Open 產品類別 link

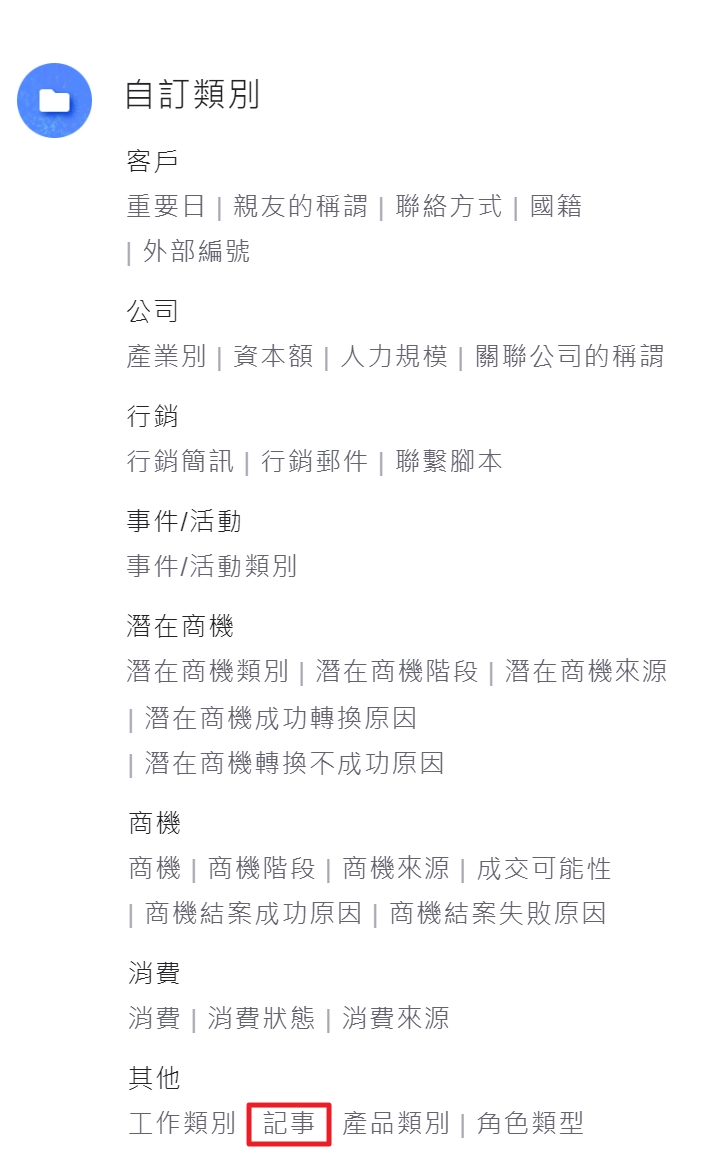point(395,1123)
